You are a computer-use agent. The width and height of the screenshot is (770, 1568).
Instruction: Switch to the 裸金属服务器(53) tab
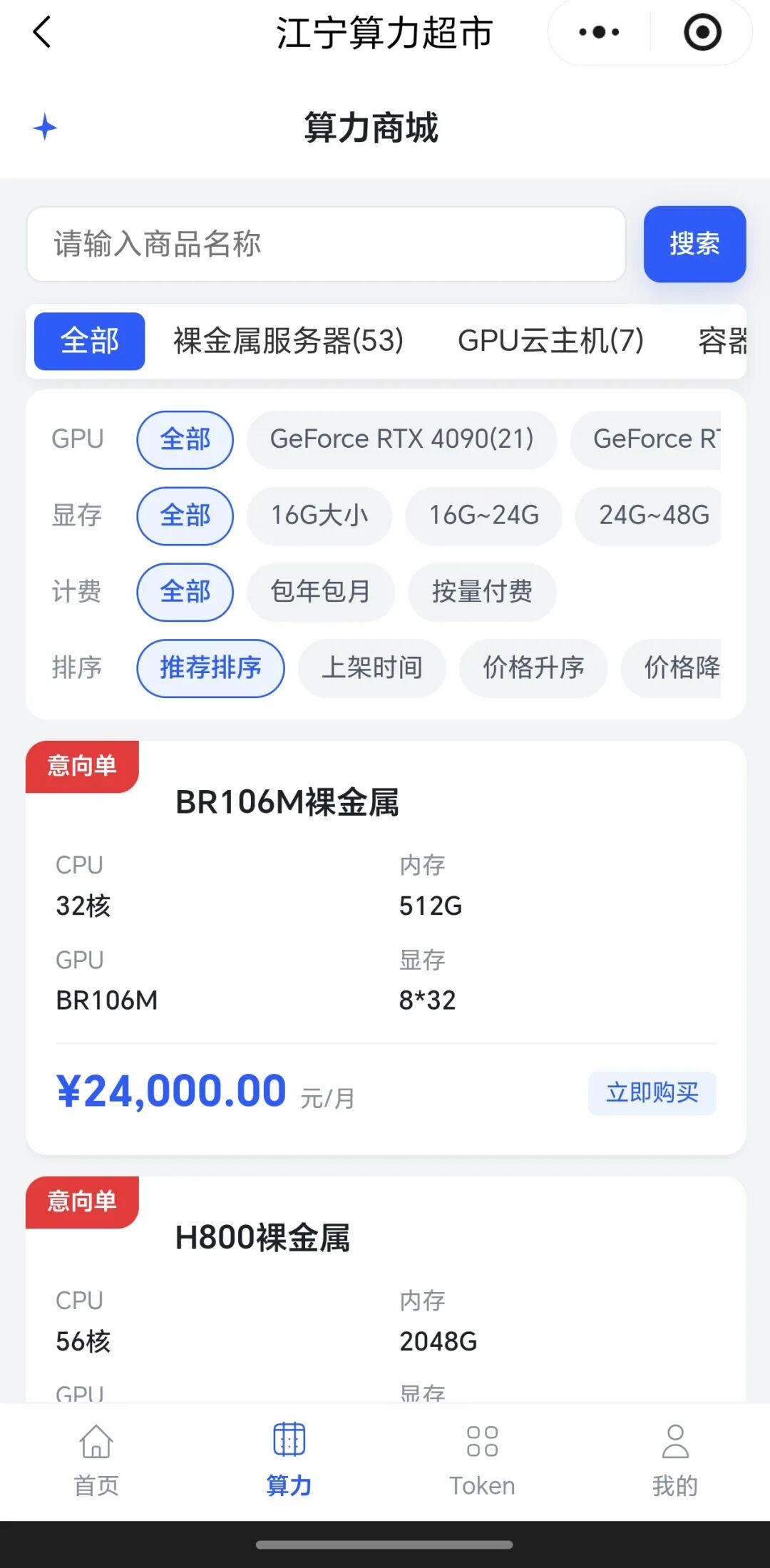288,341
